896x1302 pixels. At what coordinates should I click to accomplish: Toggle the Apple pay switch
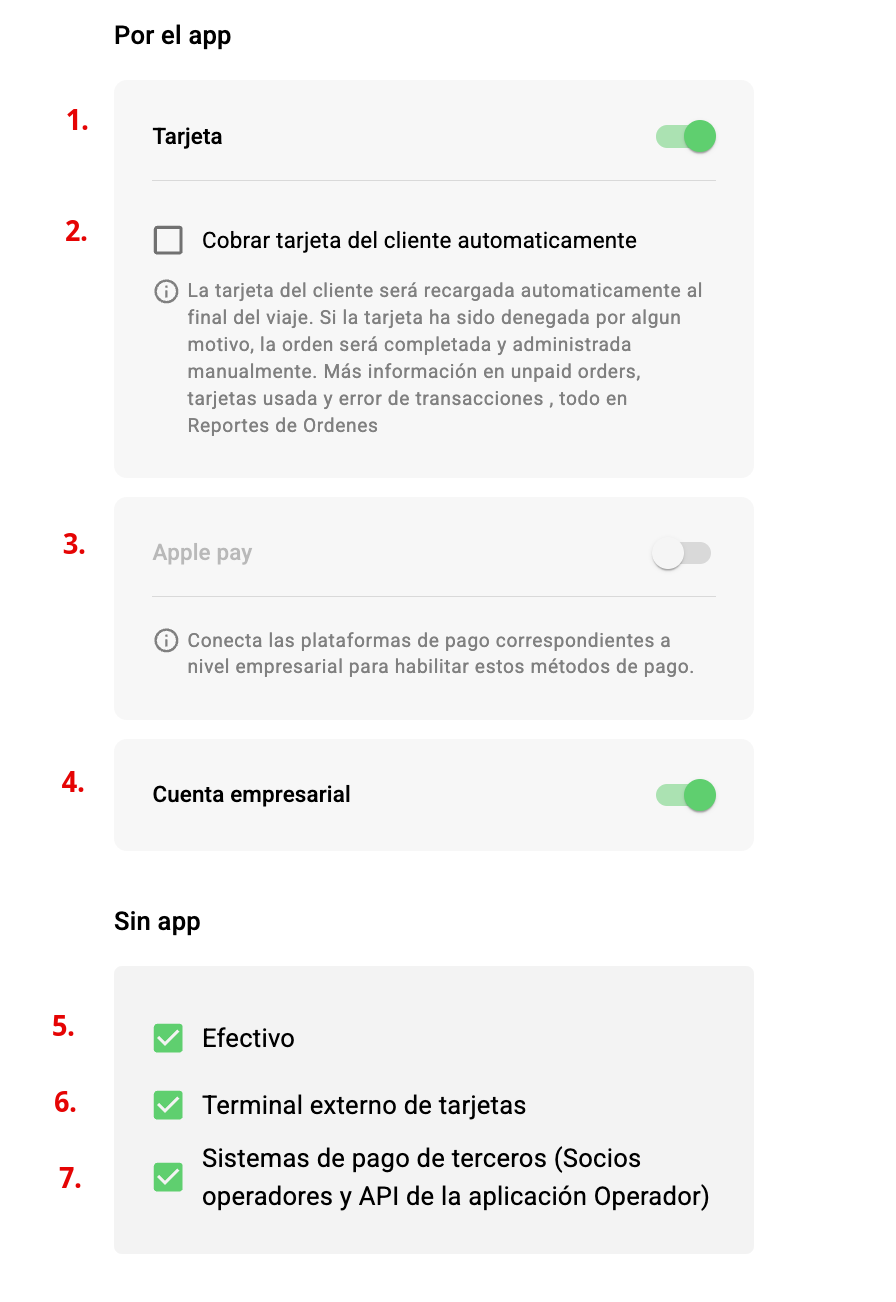pyautogui.click(x=681, y=553)
